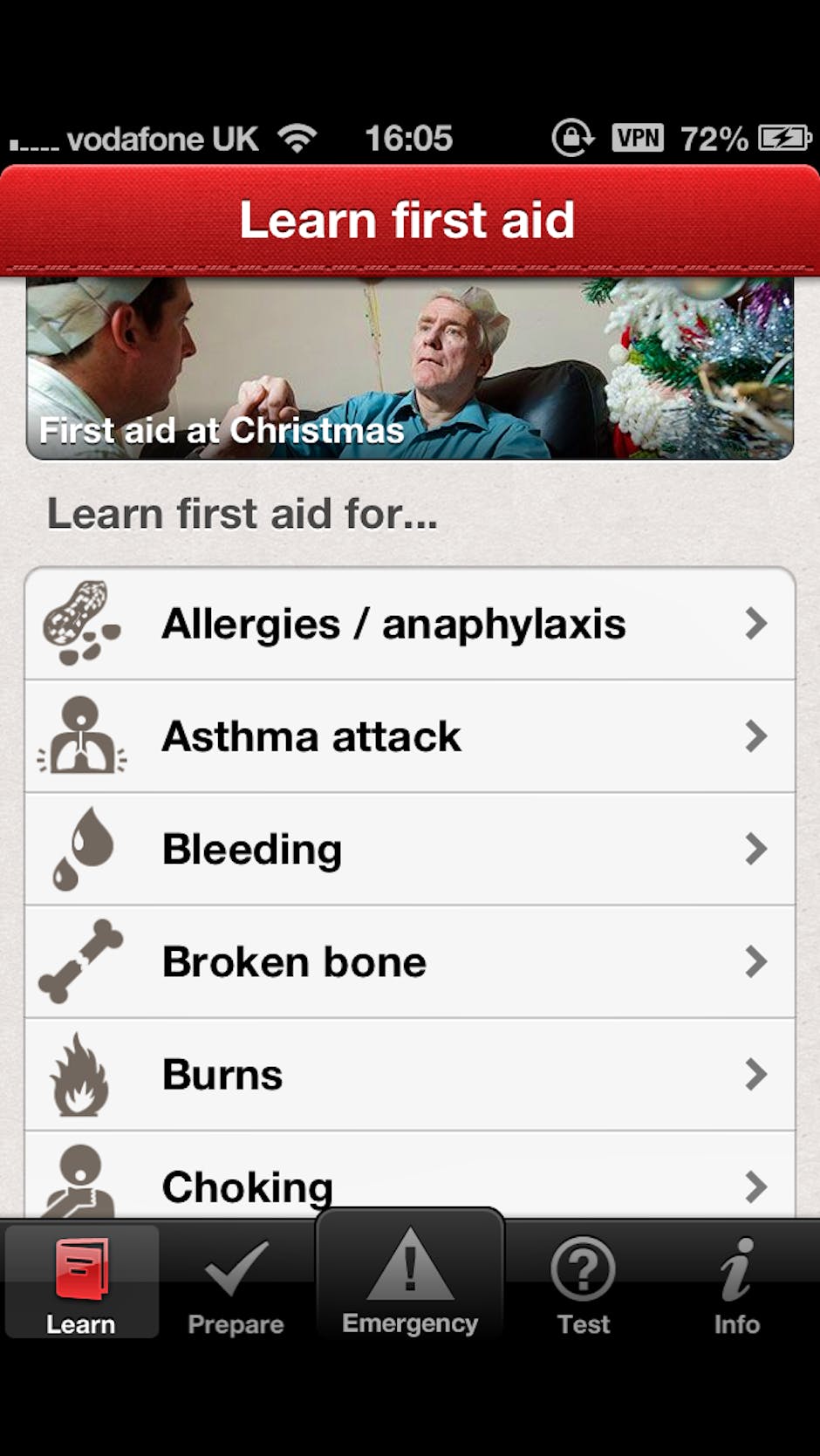Open the First aid at Christmas banner

coord(409,370)
